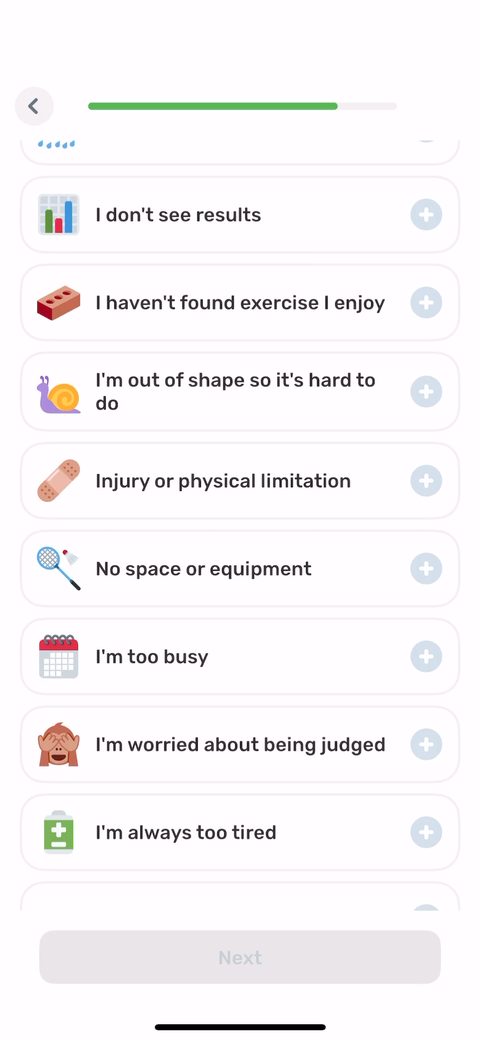Go back using the arrow button
Image resolution: width=480 pixels, height=1040 pixels.
pos(34,106)
